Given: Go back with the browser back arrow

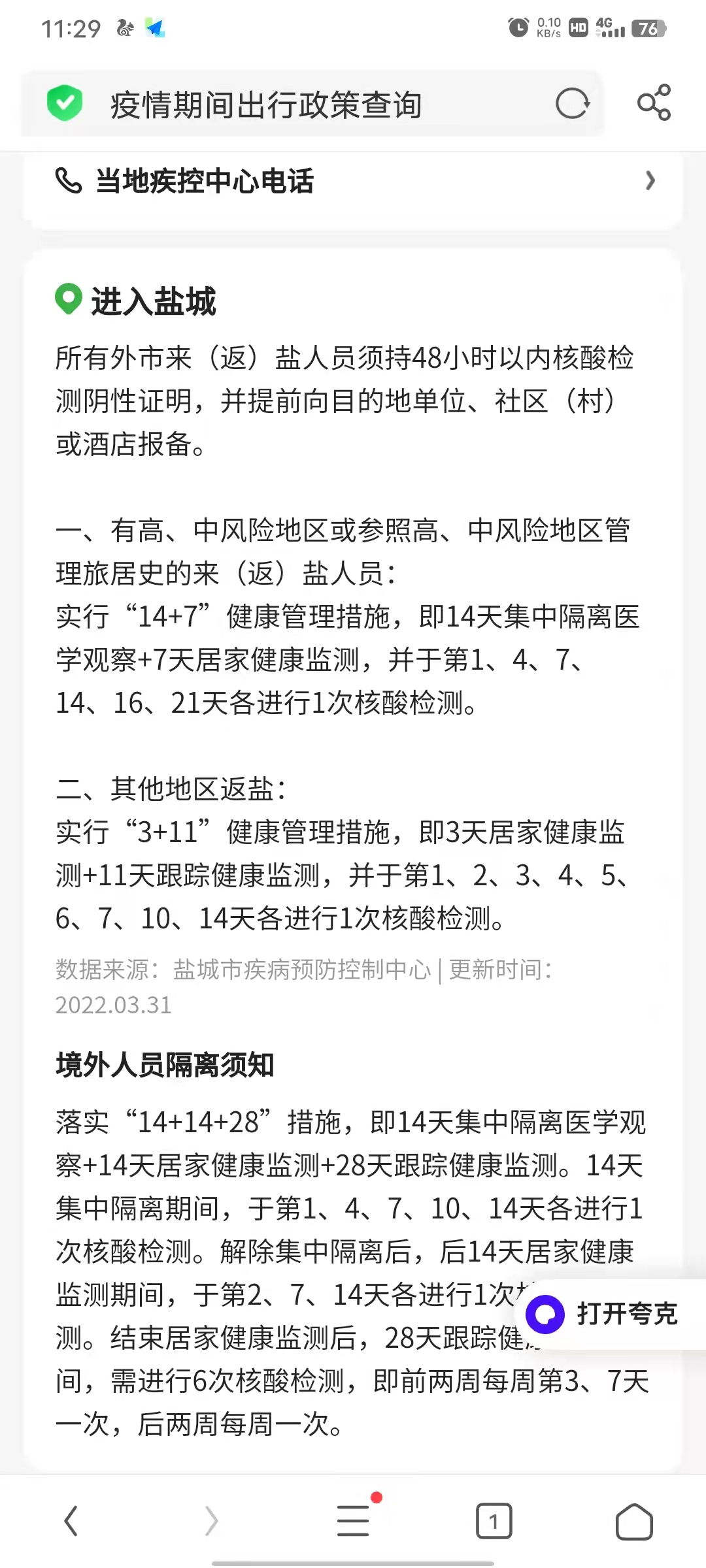Looking at the screenshot, I should coord(71,1521).
